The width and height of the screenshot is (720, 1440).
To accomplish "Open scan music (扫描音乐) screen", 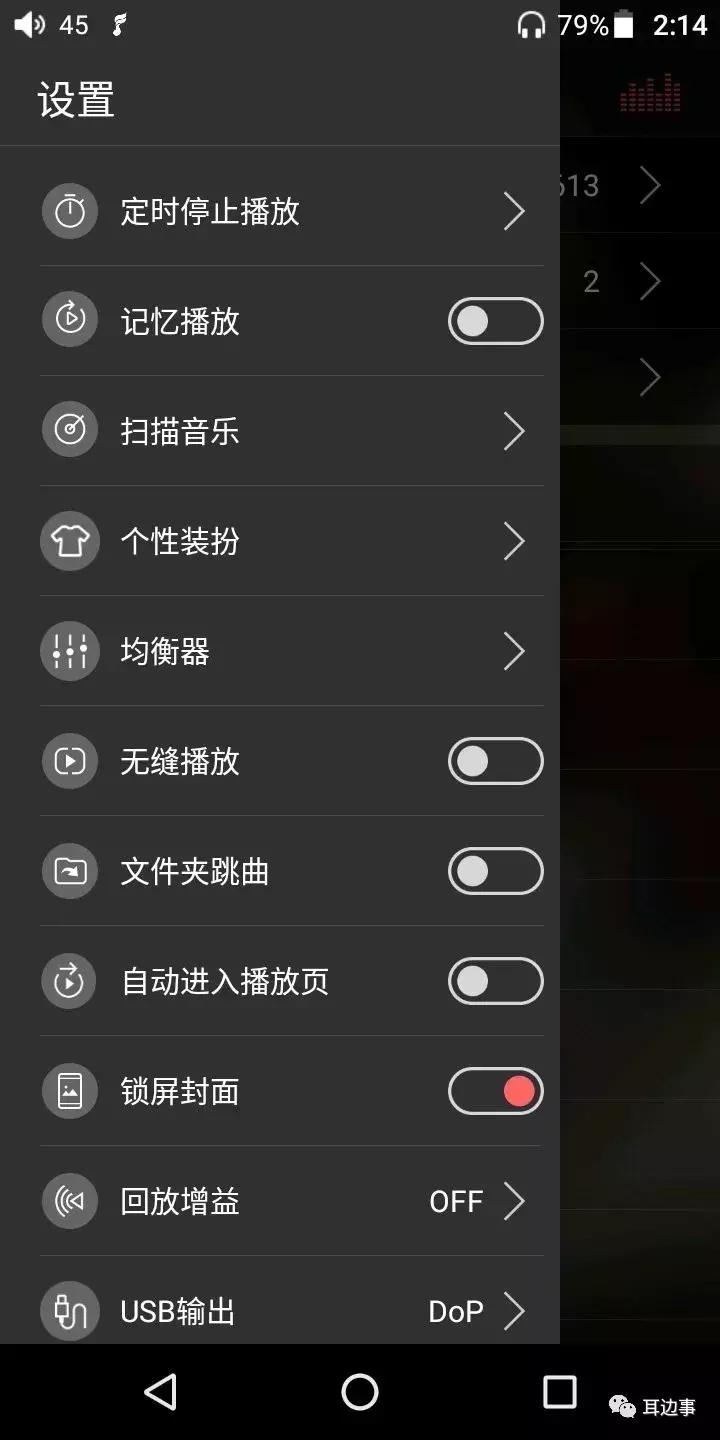I will point(280,431).
